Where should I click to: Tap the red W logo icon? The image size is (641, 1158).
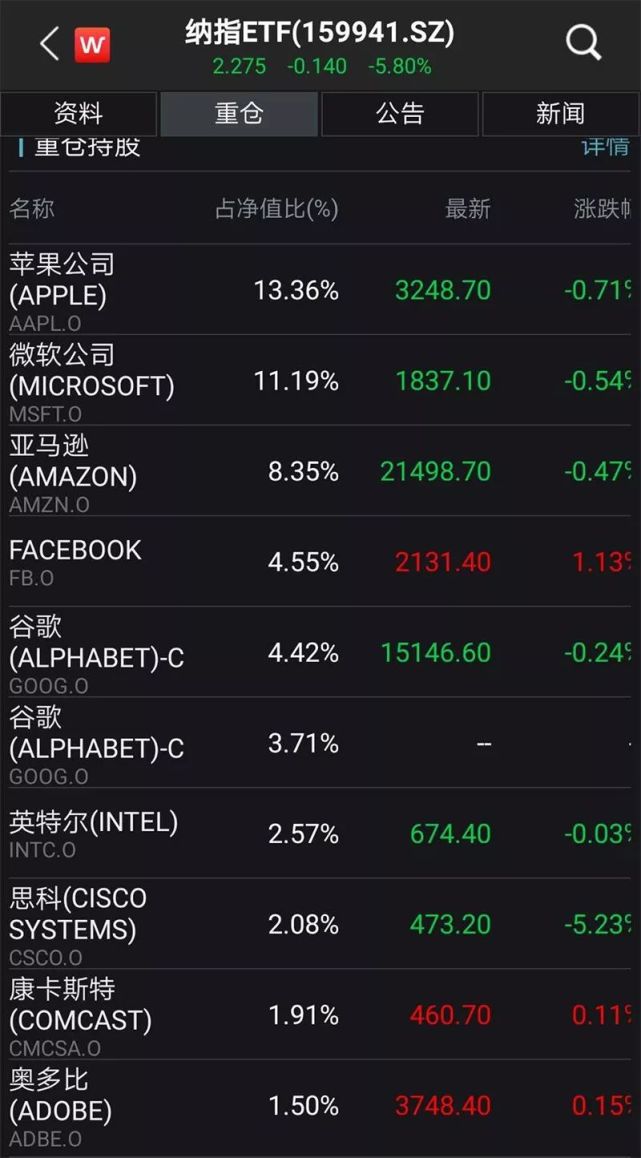(92, 45)
